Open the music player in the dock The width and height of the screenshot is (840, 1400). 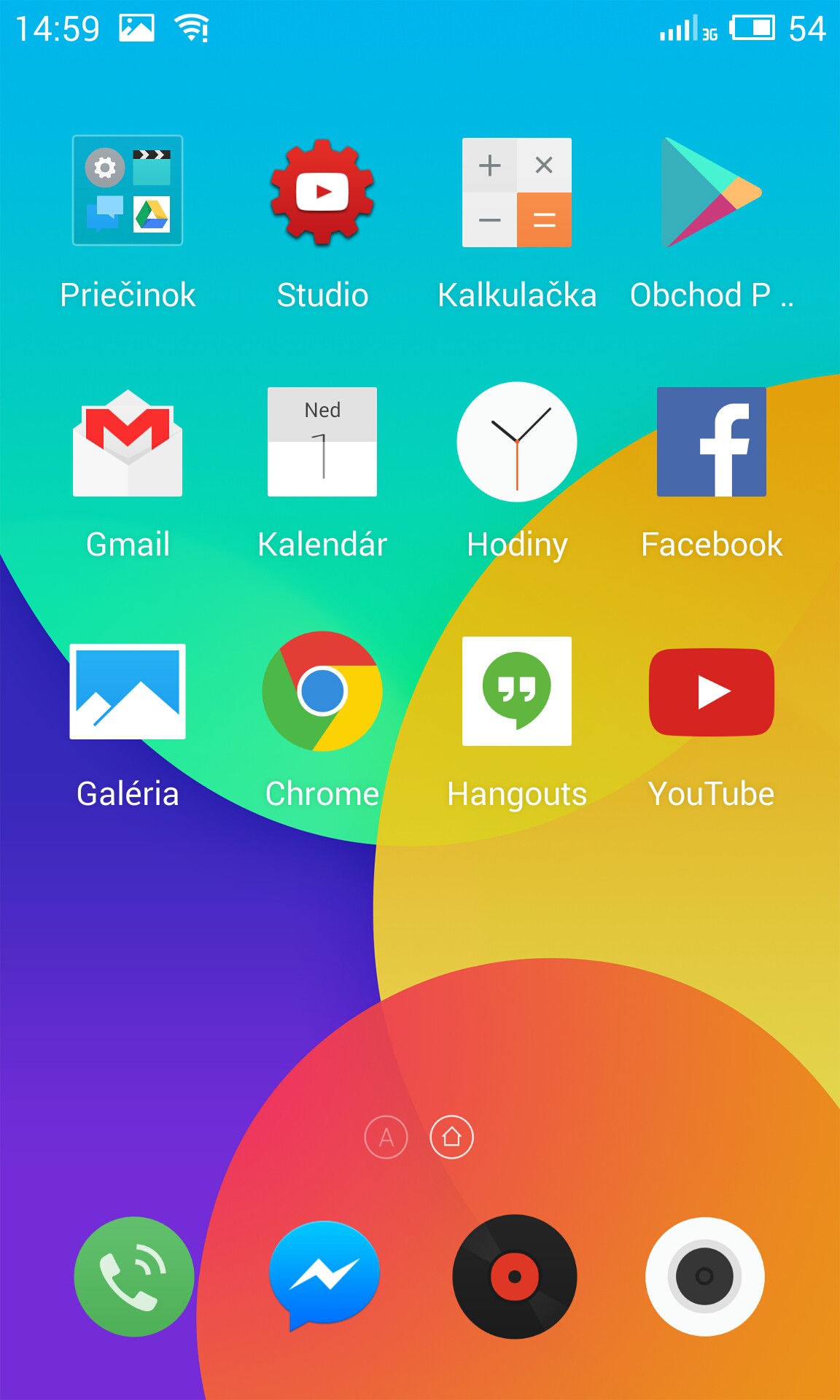point(515,1276)
